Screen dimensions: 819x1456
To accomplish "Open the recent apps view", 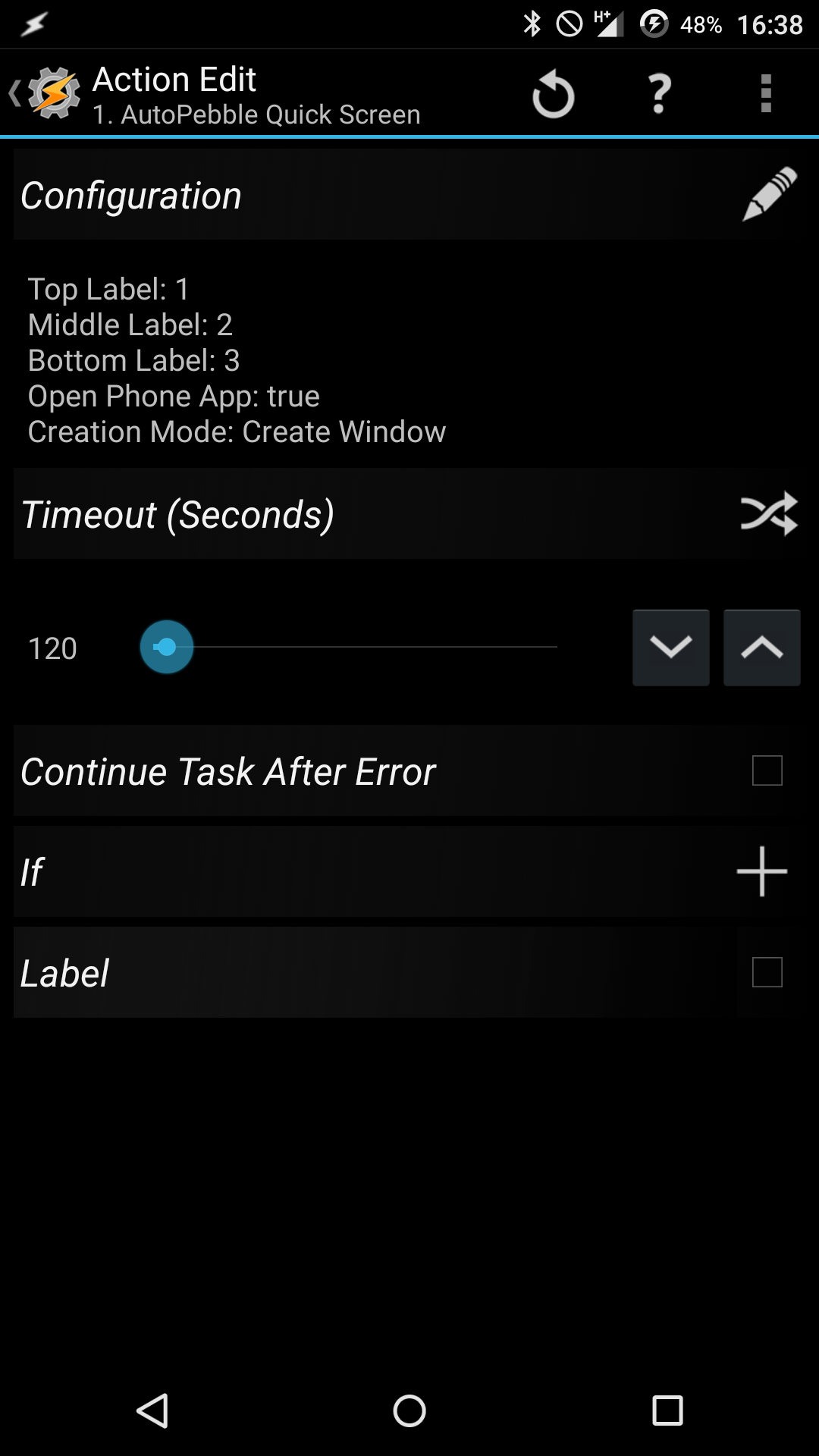I will pyautogui.click(x=667, y=1410).
